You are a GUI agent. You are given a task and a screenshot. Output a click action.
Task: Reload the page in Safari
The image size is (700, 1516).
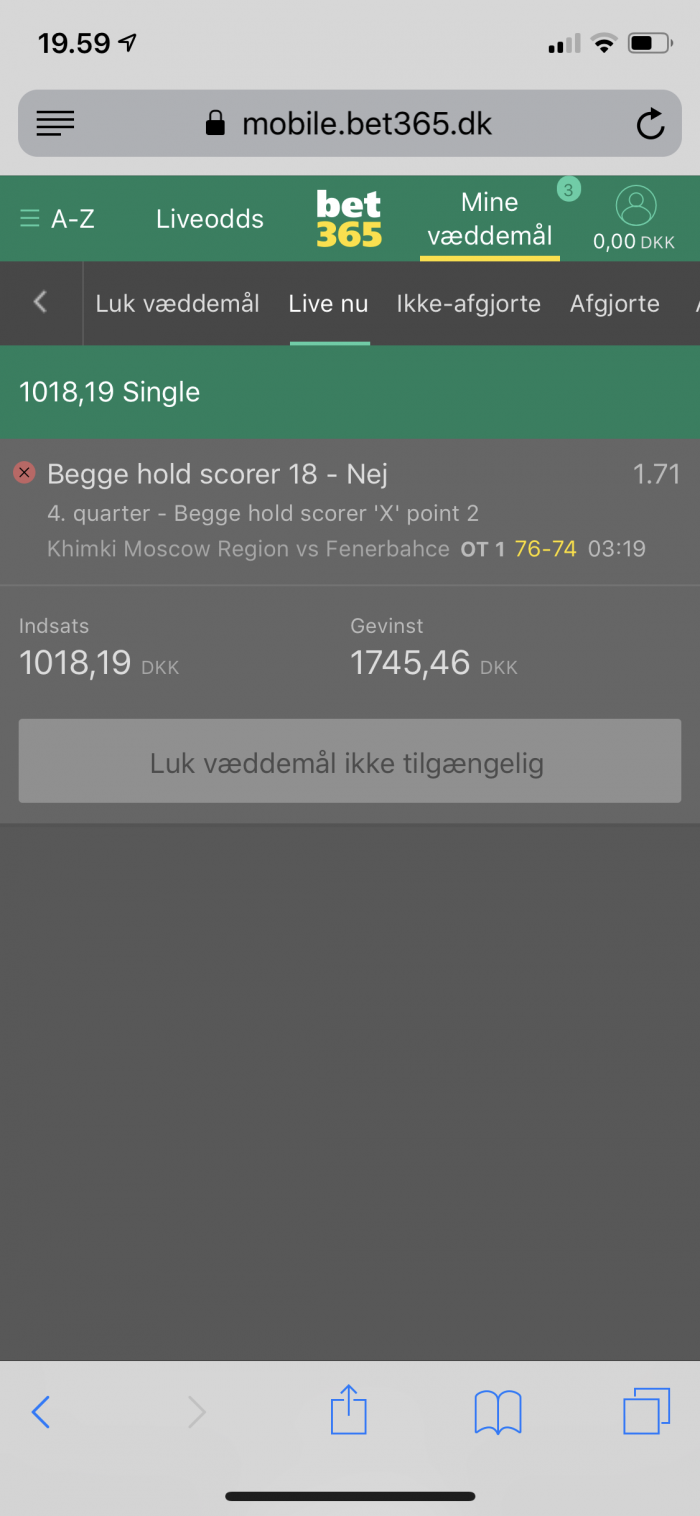pos(650,124)
